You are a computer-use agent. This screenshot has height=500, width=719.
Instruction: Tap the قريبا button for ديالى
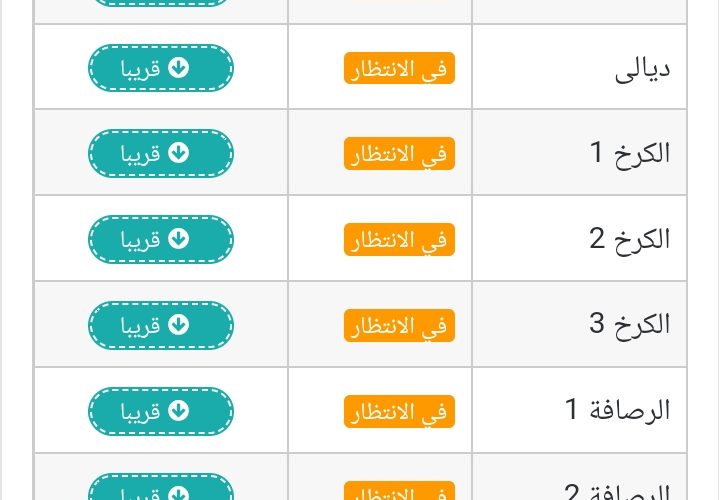click(161, 68)
